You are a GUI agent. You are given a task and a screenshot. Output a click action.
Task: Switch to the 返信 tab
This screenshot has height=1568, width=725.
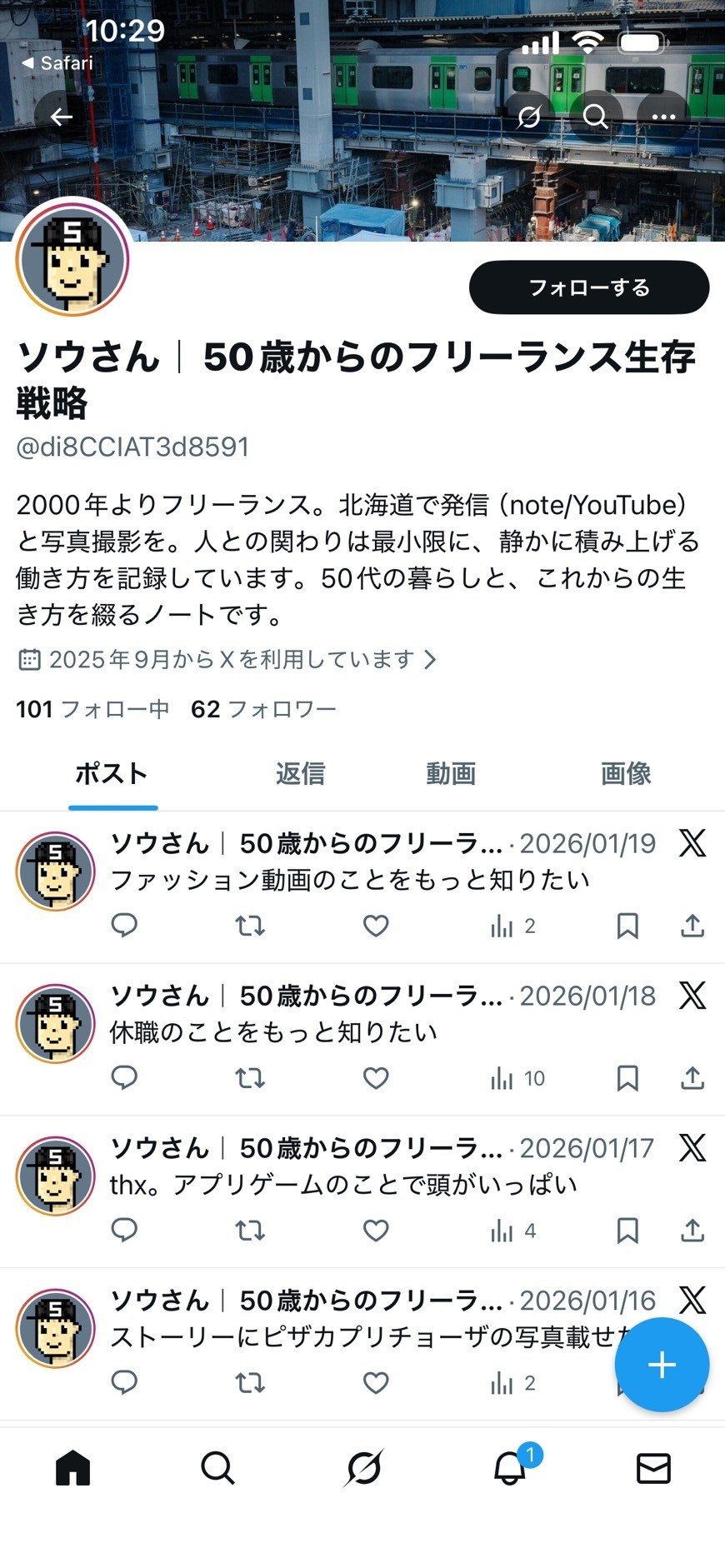coord(301,773)
